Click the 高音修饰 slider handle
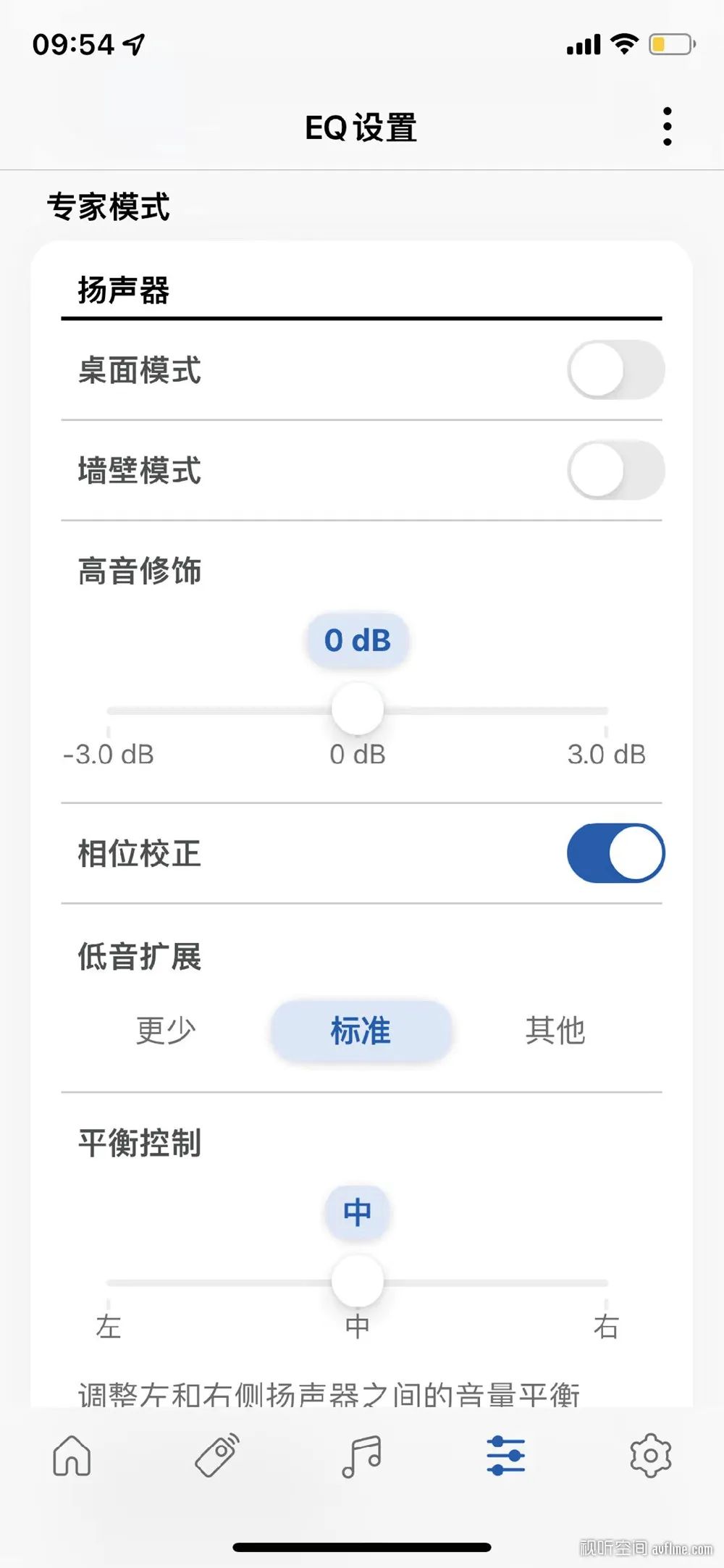This screenshot has width=724, height=1568. click(358, 708)
